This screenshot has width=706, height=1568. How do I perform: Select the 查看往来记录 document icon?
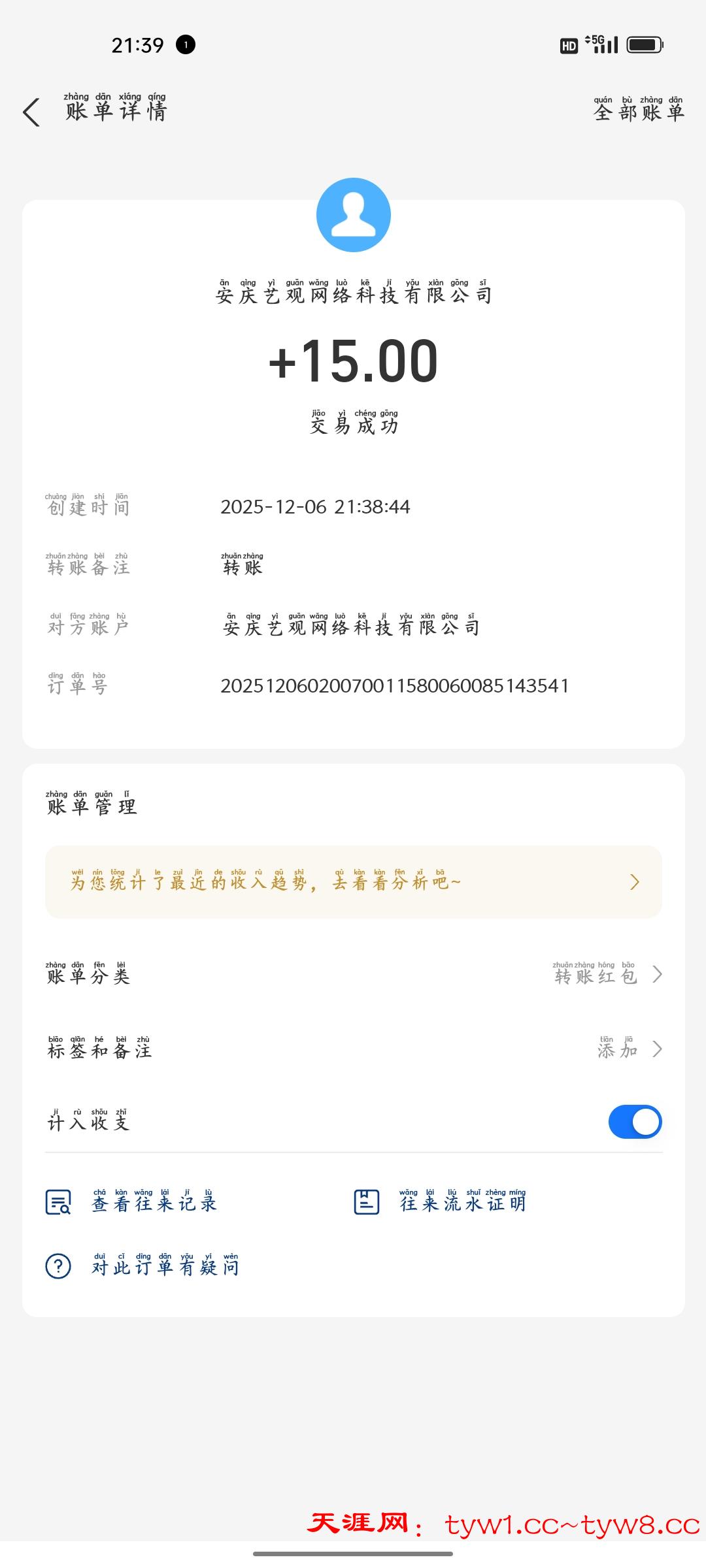[59, 1201]
